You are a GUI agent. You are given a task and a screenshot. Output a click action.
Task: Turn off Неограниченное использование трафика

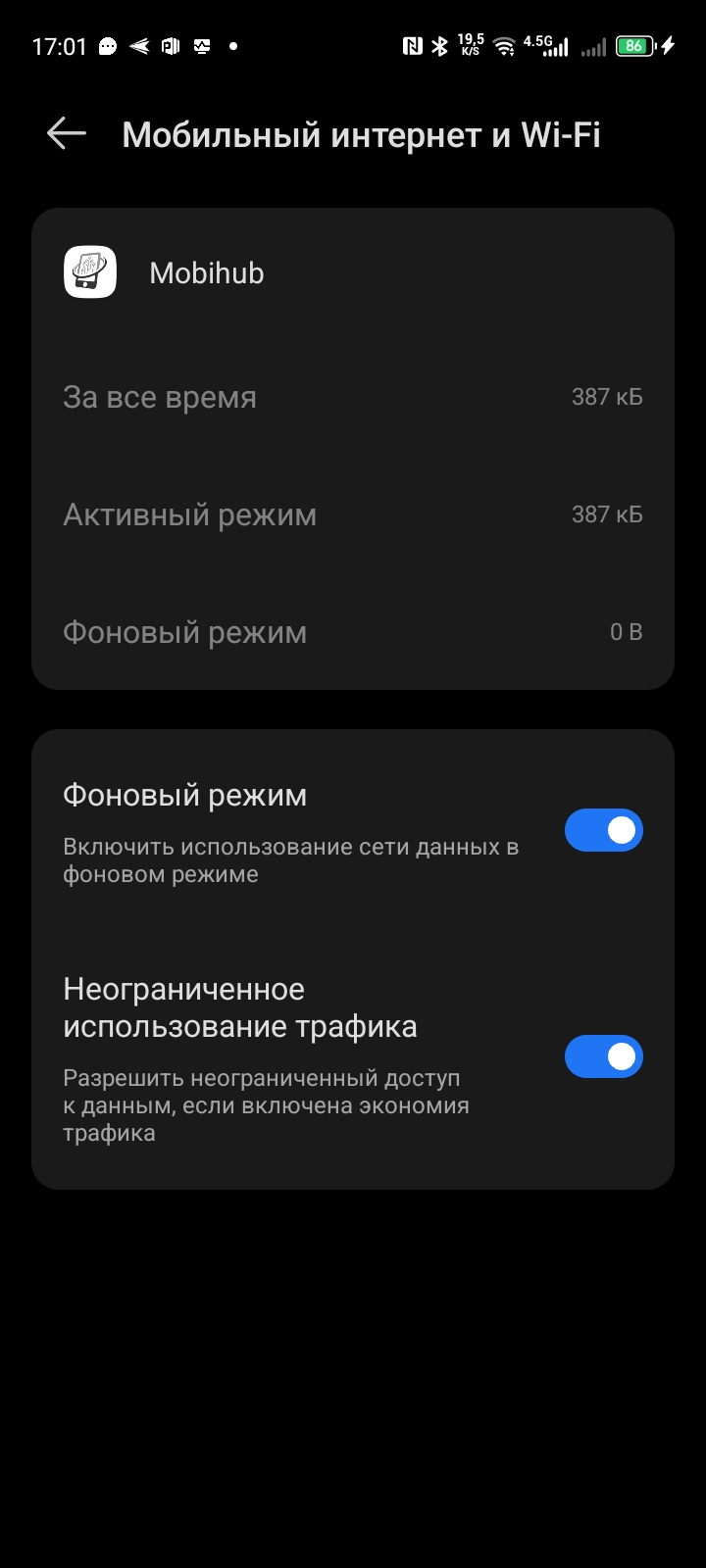click(x=603, y=1056)
